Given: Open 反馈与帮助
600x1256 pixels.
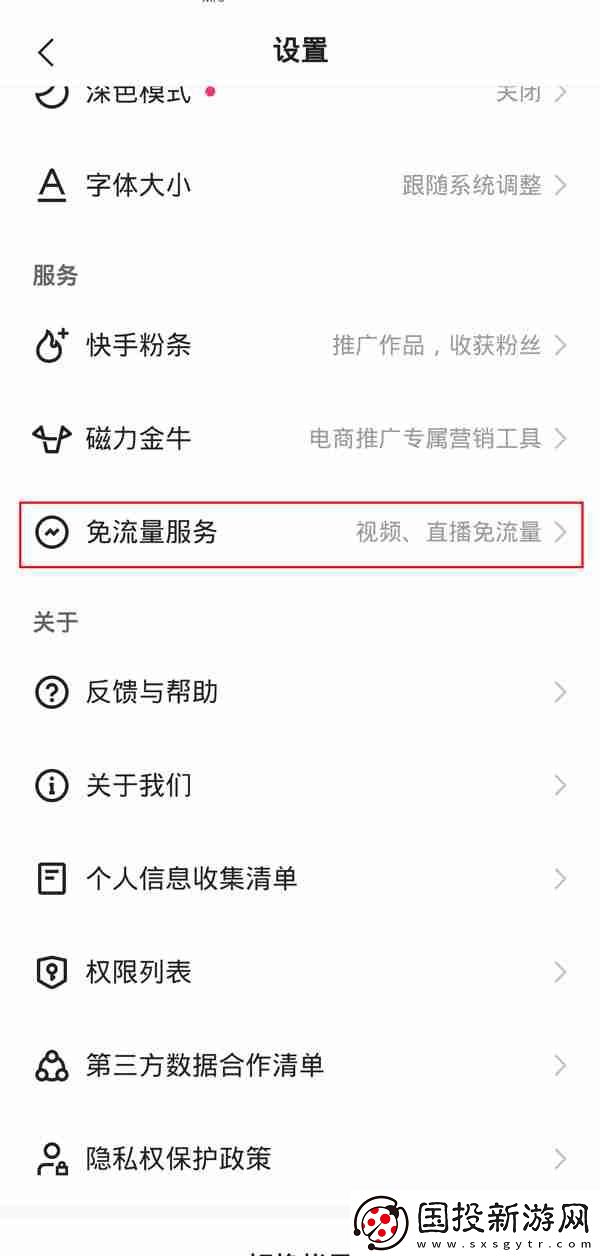Looking at the screenshot, I should point(300,692).
